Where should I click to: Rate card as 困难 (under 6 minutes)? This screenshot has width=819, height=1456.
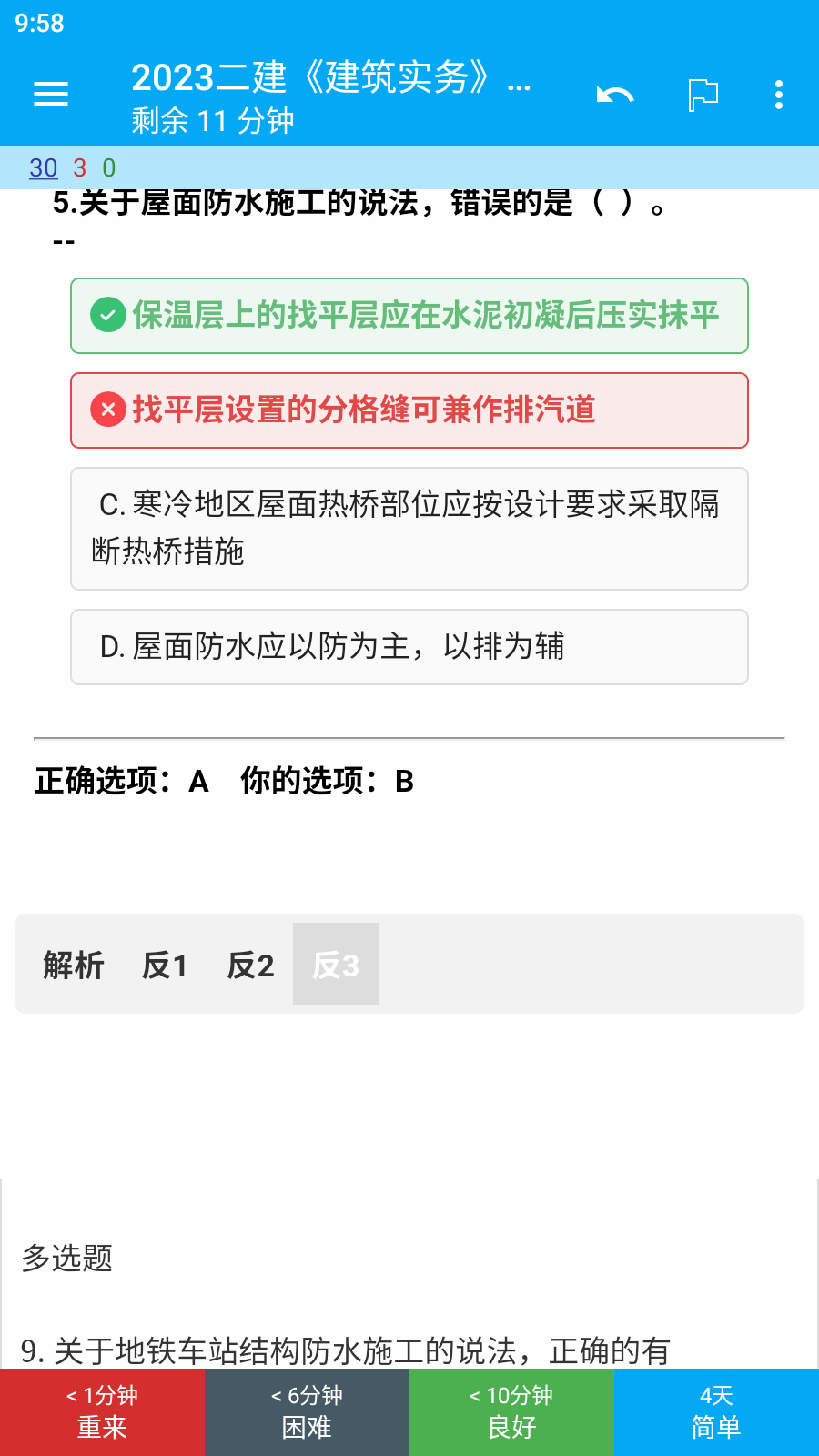pos(307,1412)
